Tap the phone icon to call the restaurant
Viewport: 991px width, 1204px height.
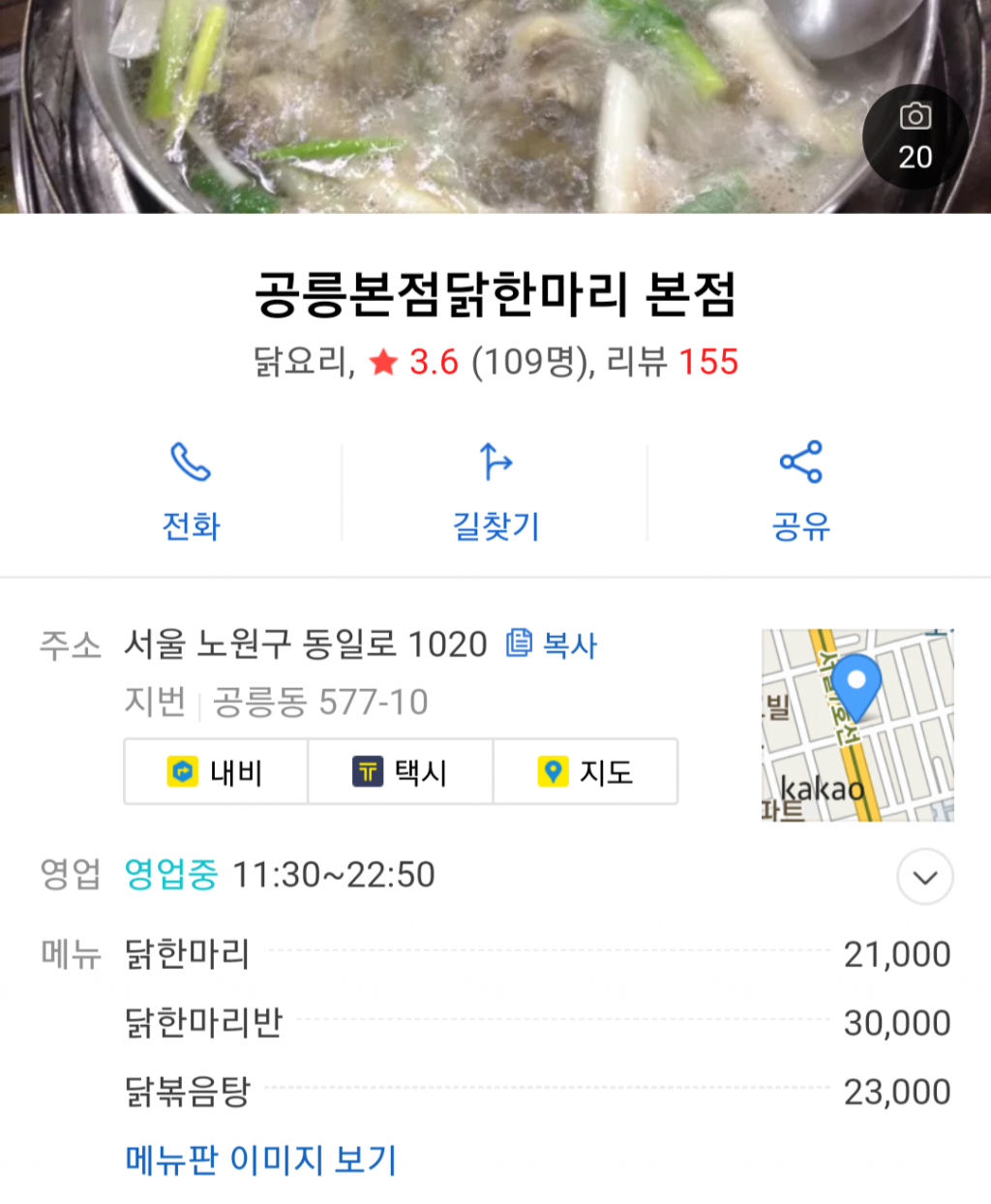click(x=191, y=464)
